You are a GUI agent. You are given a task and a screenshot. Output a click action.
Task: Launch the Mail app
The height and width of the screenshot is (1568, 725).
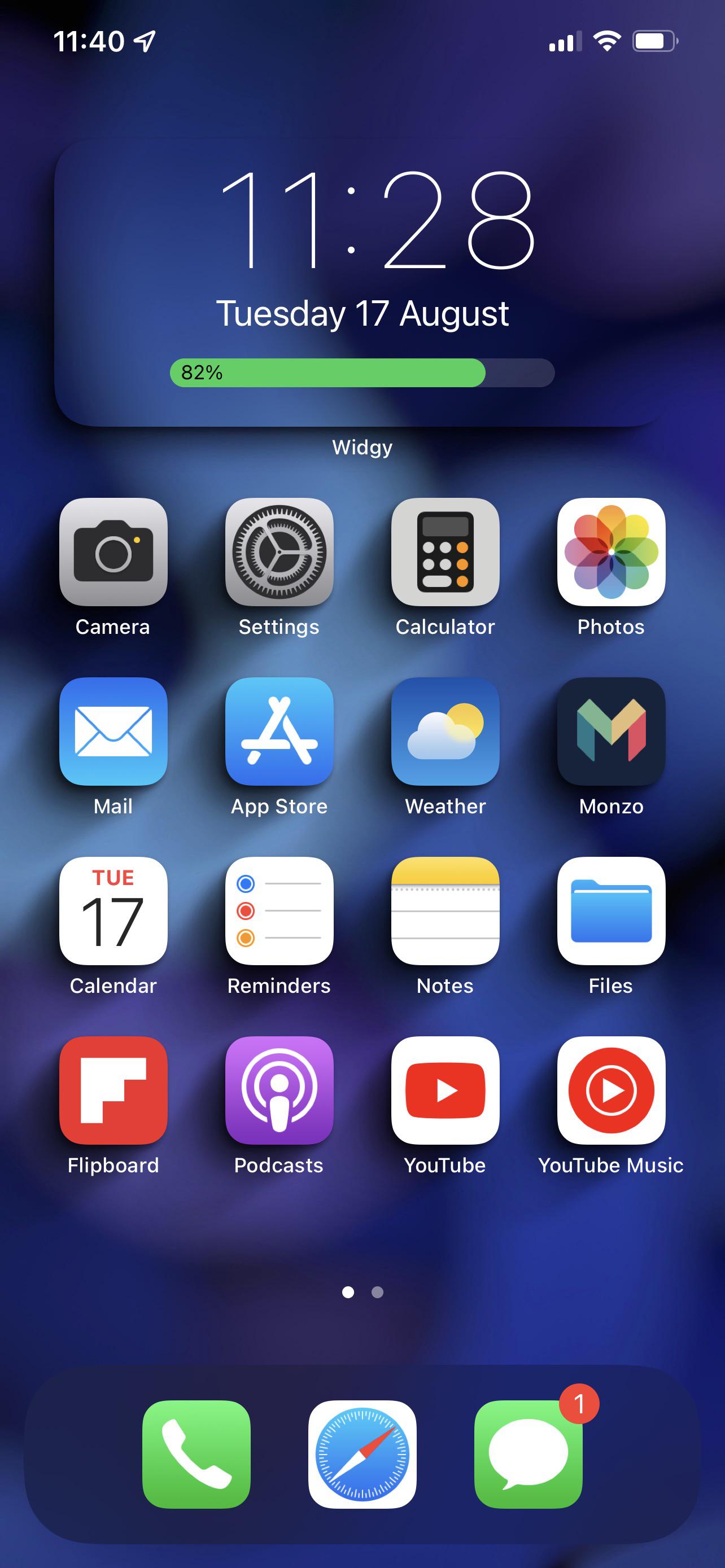[113, 733]
